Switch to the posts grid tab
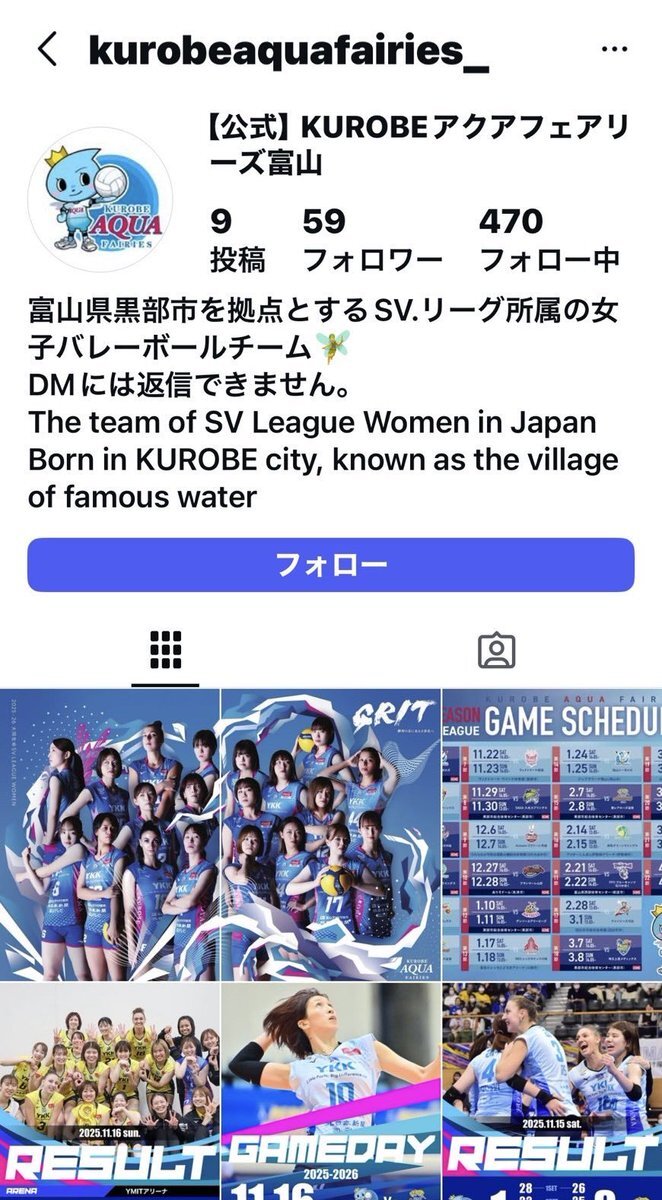This screenshot has width=662, height=1200. coord(165,651)
